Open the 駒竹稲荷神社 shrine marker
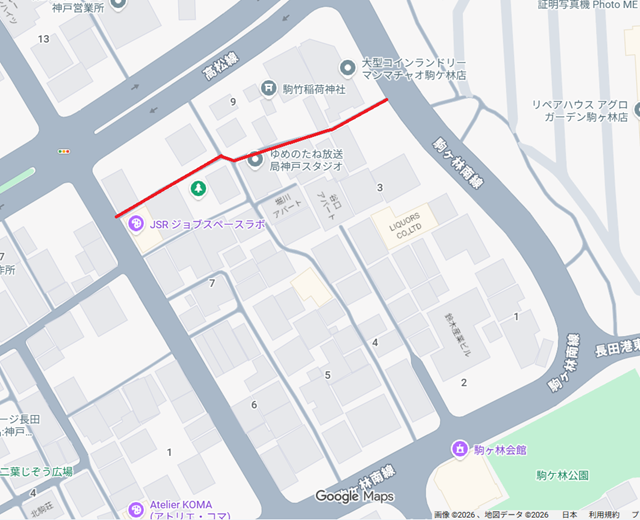 269,89
